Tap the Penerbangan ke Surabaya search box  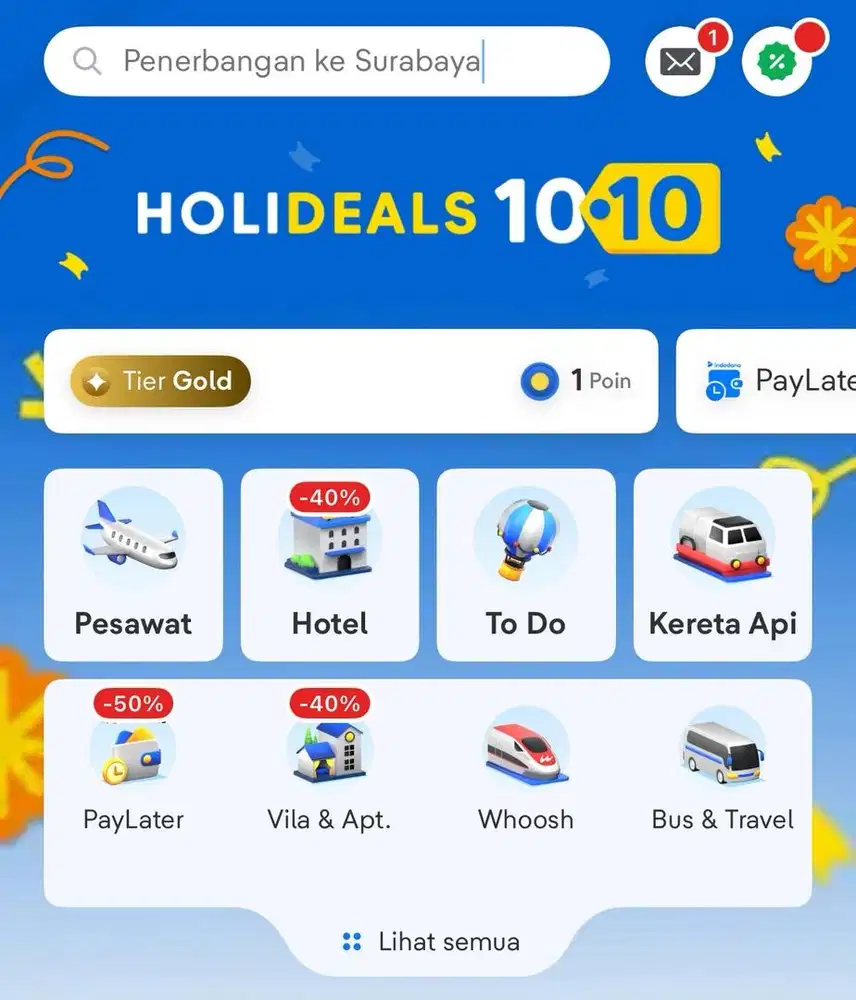pyautogui.click(x=326, y=62)
